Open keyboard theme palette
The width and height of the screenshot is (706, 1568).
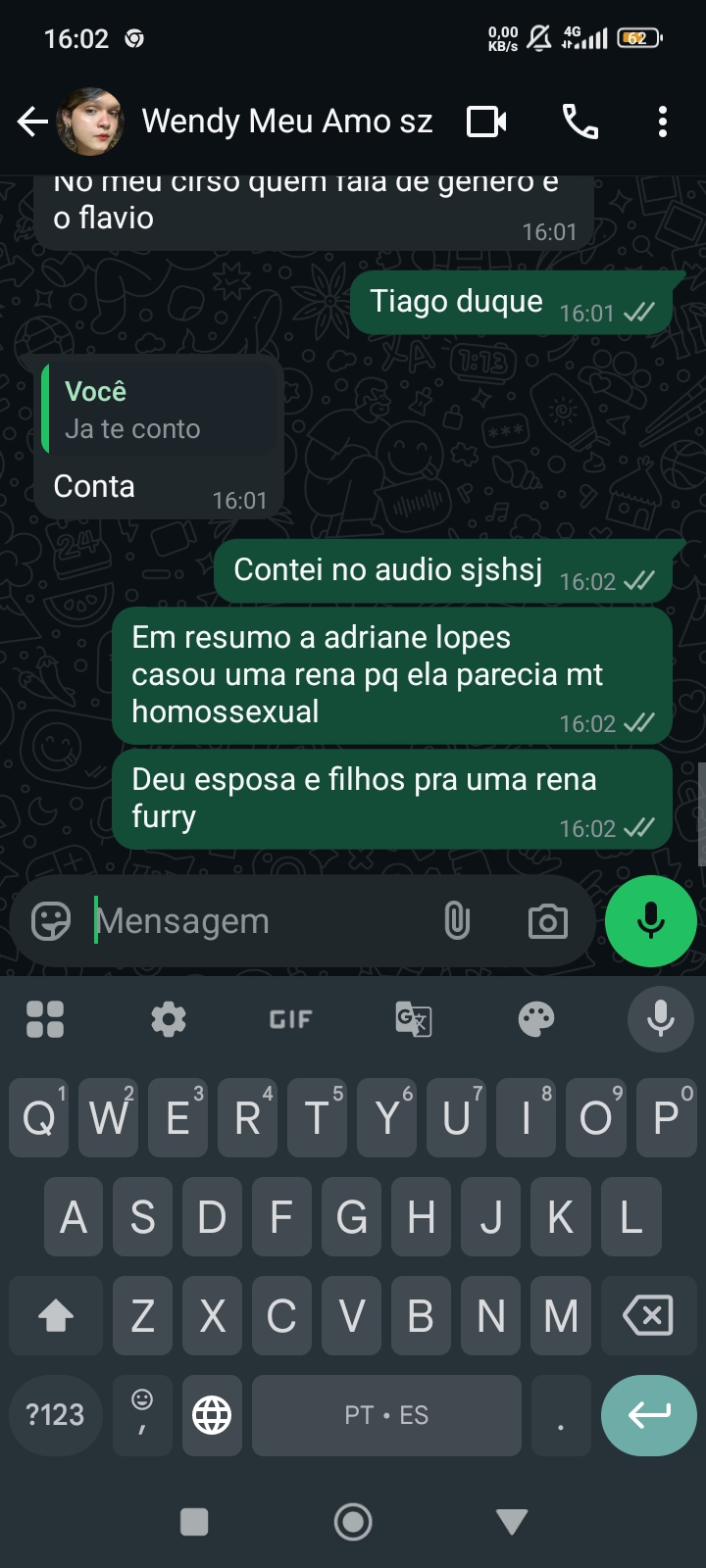tap(536, 1019)
